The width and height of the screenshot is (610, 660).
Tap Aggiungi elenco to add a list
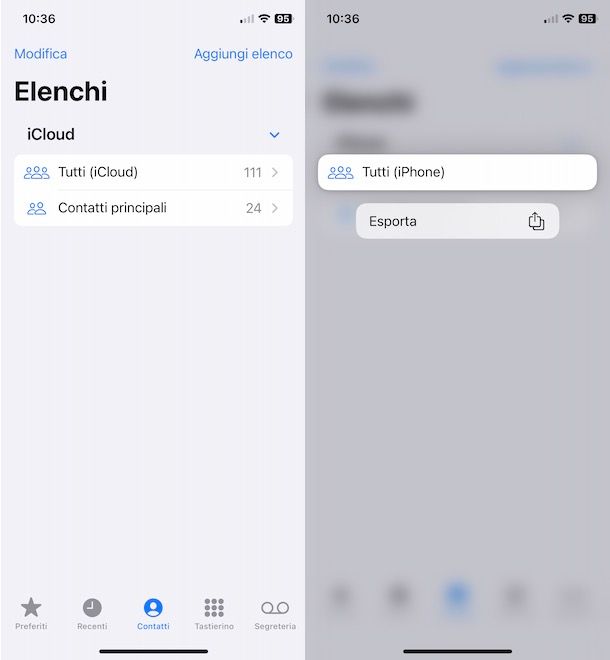pos(243,54)
